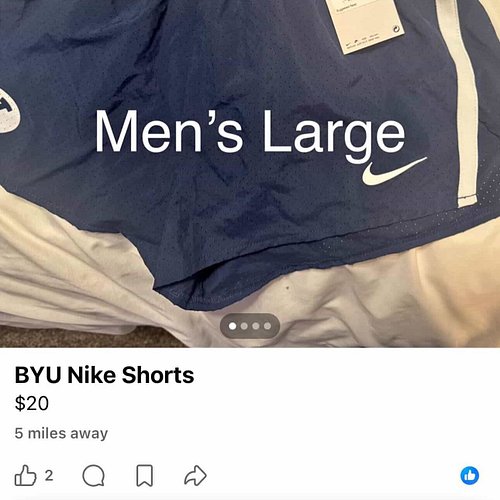This screenshot has height=500, width=500.
Task: Share the BYU Nike Shorts listing
Action: pos(195,475)
